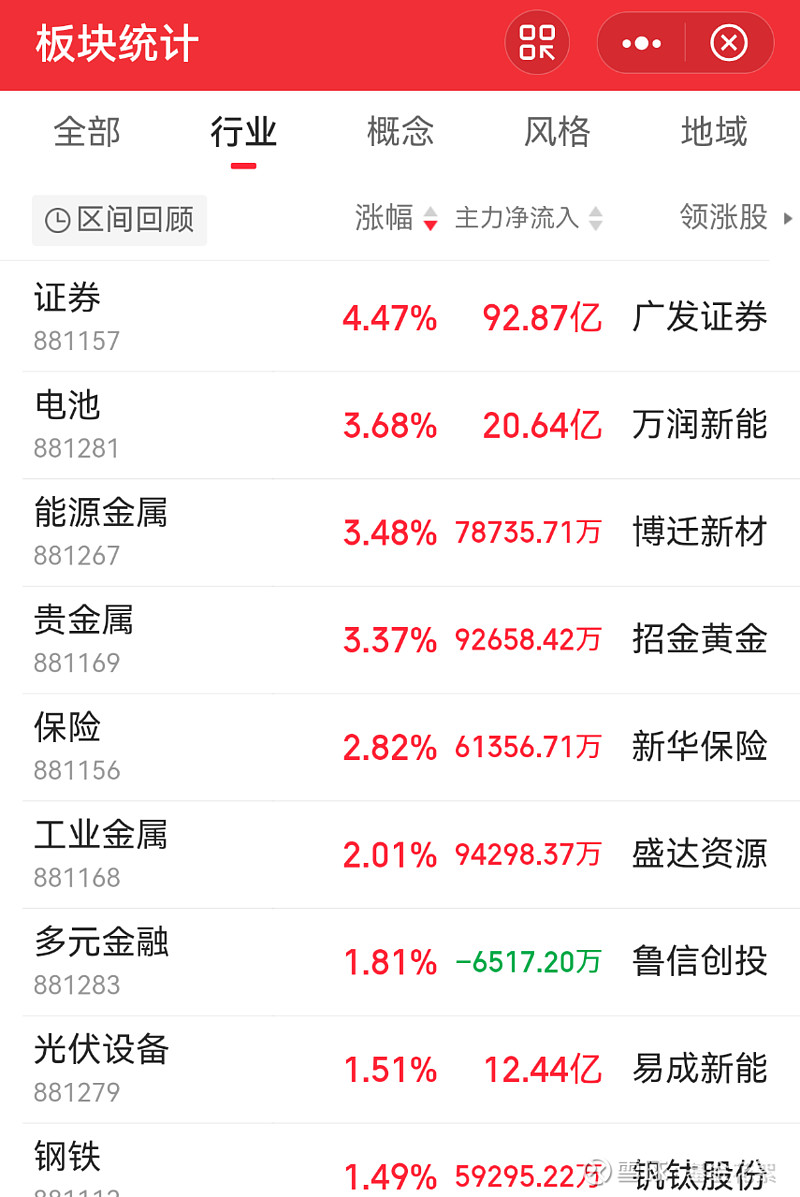Screen dimensions: 800x1197
Task: Tap the mini-program QR code icon
Action: [x=537, y=42]
